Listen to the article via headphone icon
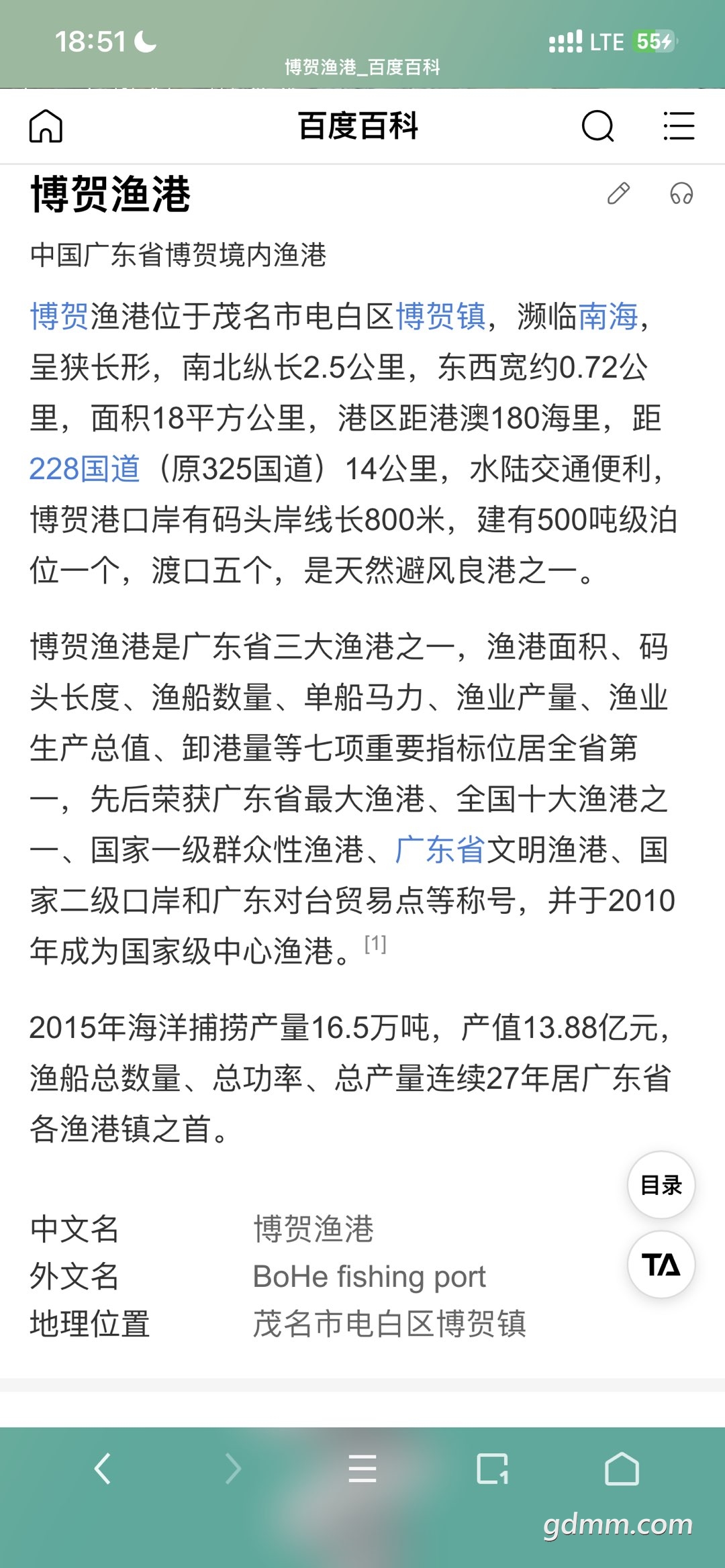Image resolution: width=725 pixels, height=1568 pixels. pyautogui.click(x=681, y=193)
